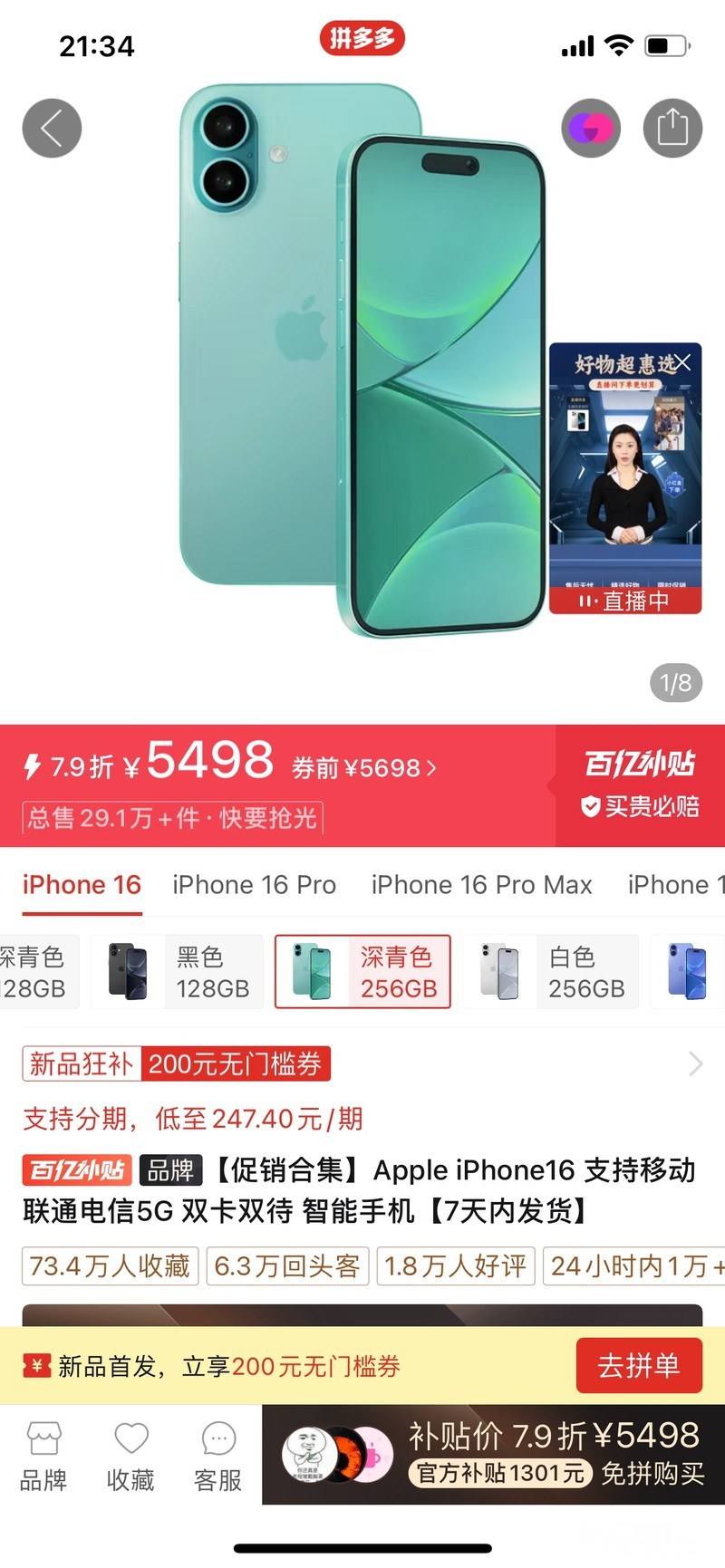
Task: Open the 1/8 image page indicator
Action: [x=676, y=683]
